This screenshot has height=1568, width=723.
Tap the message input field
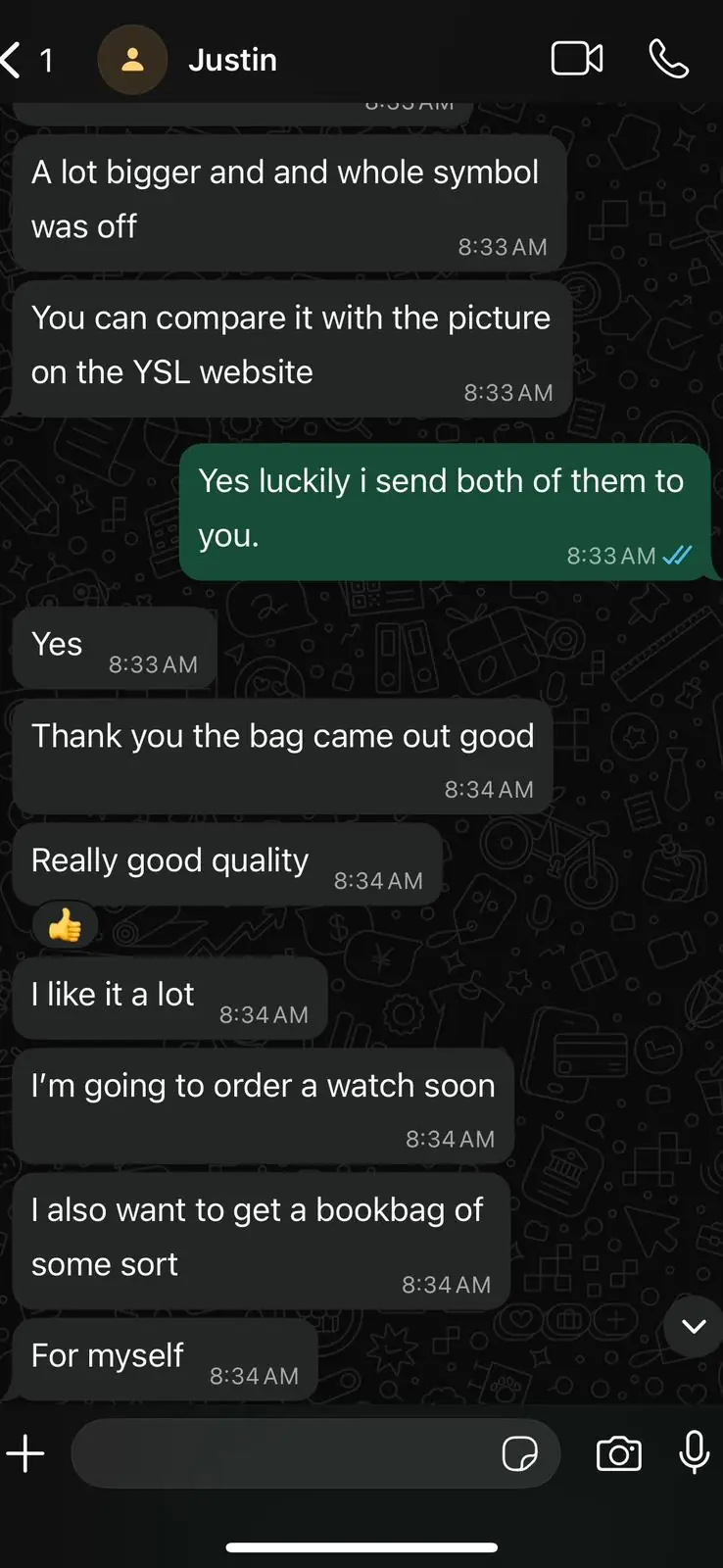point(284,1453)
